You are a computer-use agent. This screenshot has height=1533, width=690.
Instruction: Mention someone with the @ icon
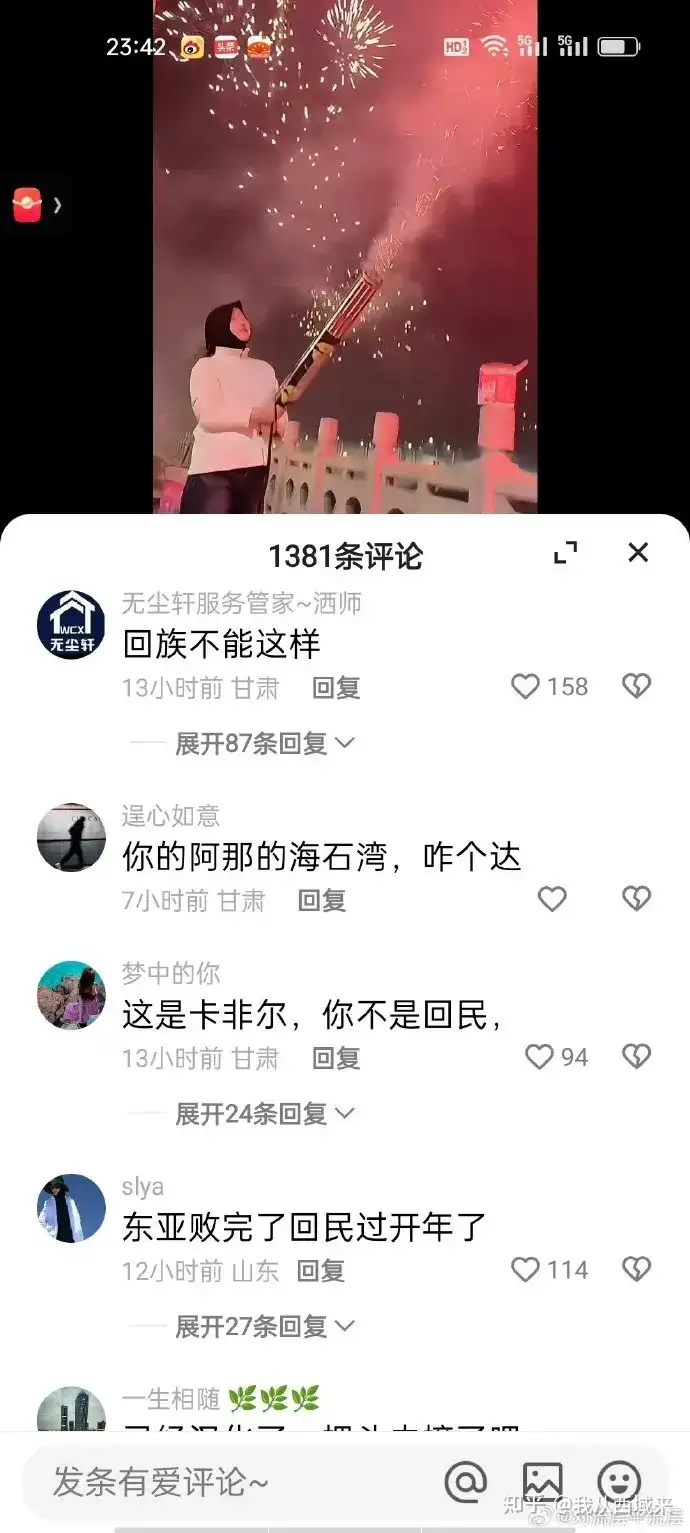(x=465, y=1482)
